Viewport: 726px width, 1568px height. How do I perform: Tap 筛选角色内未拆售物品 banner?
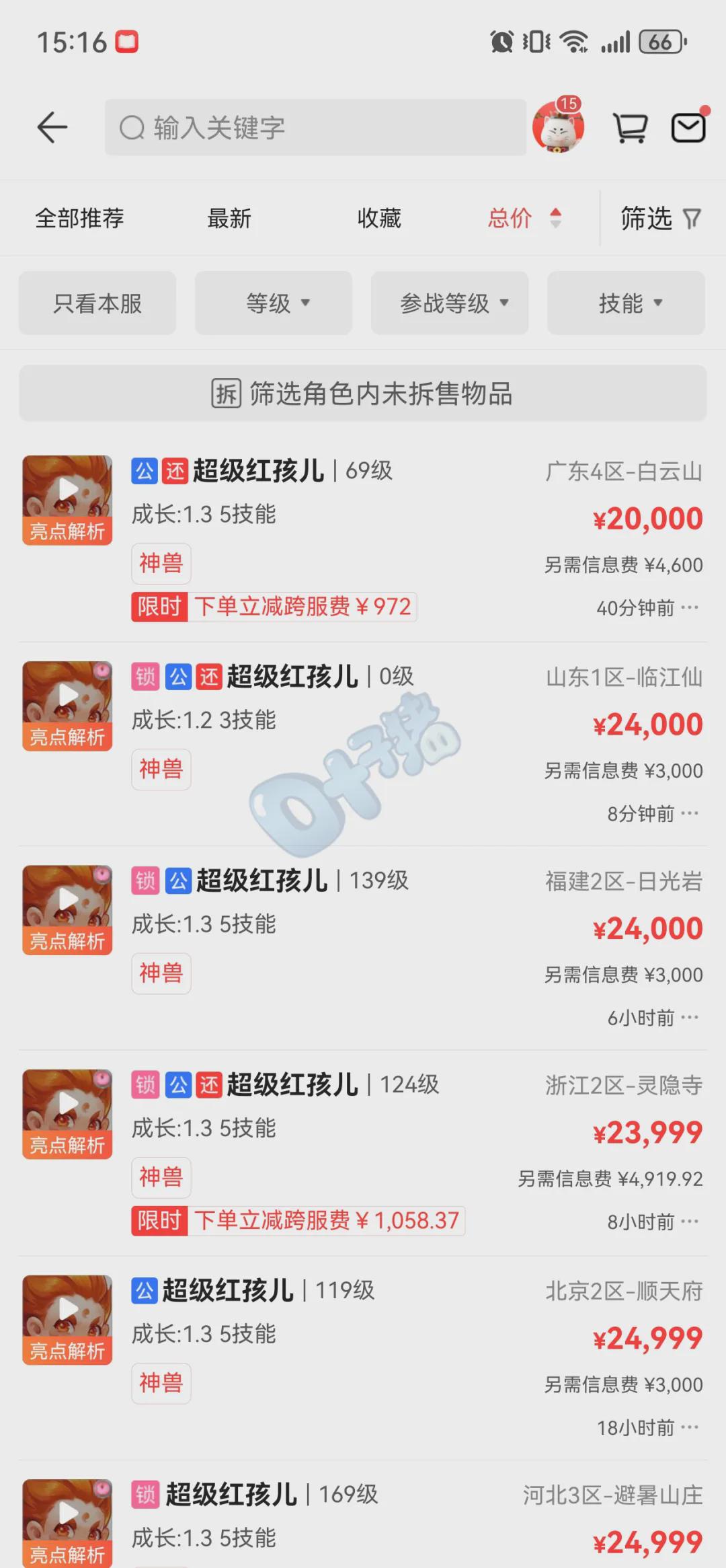pos(362,394)
